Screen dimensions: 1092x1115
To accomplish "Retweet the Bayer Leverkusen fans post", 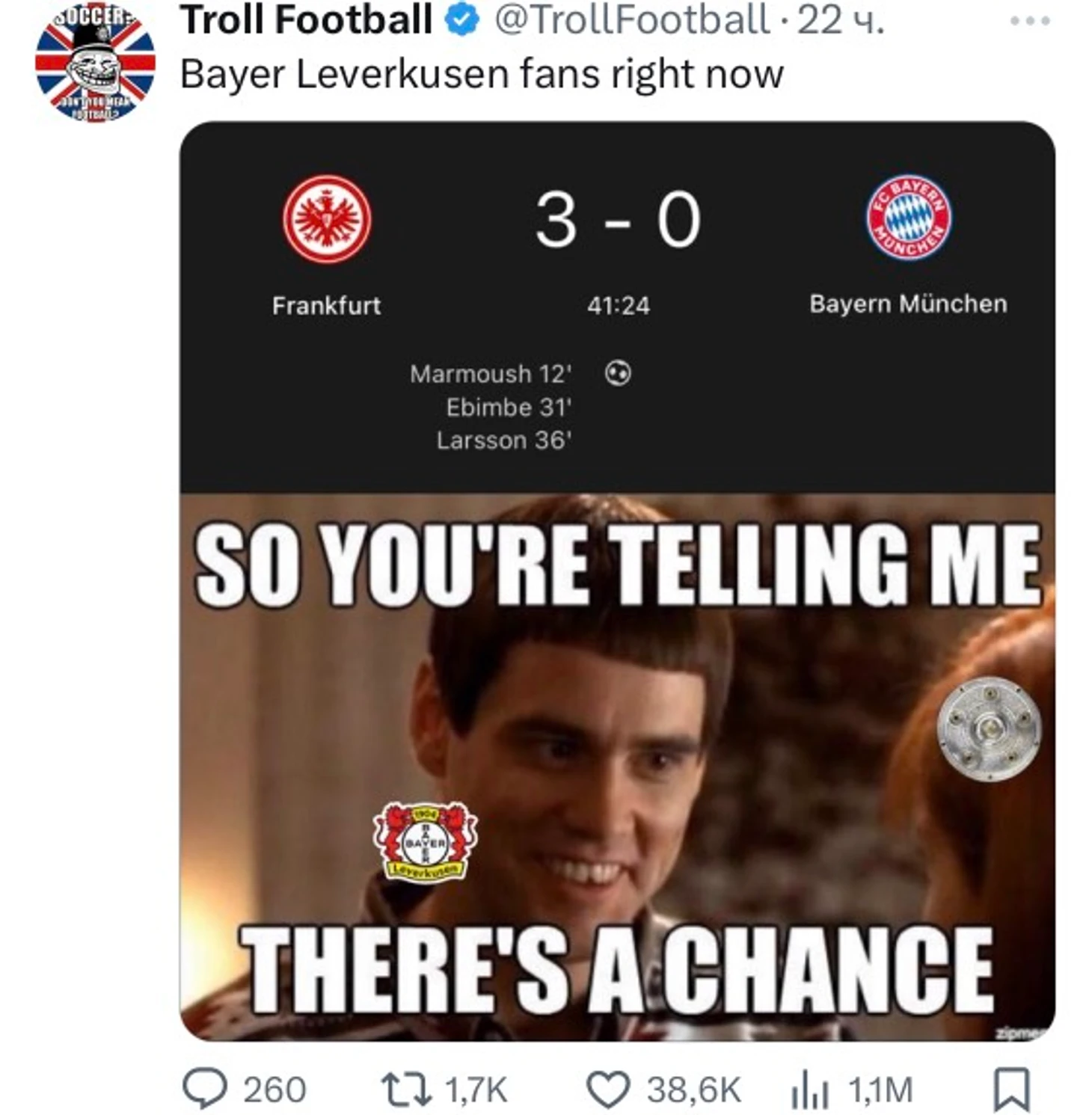I will [x=407, y=1089].
